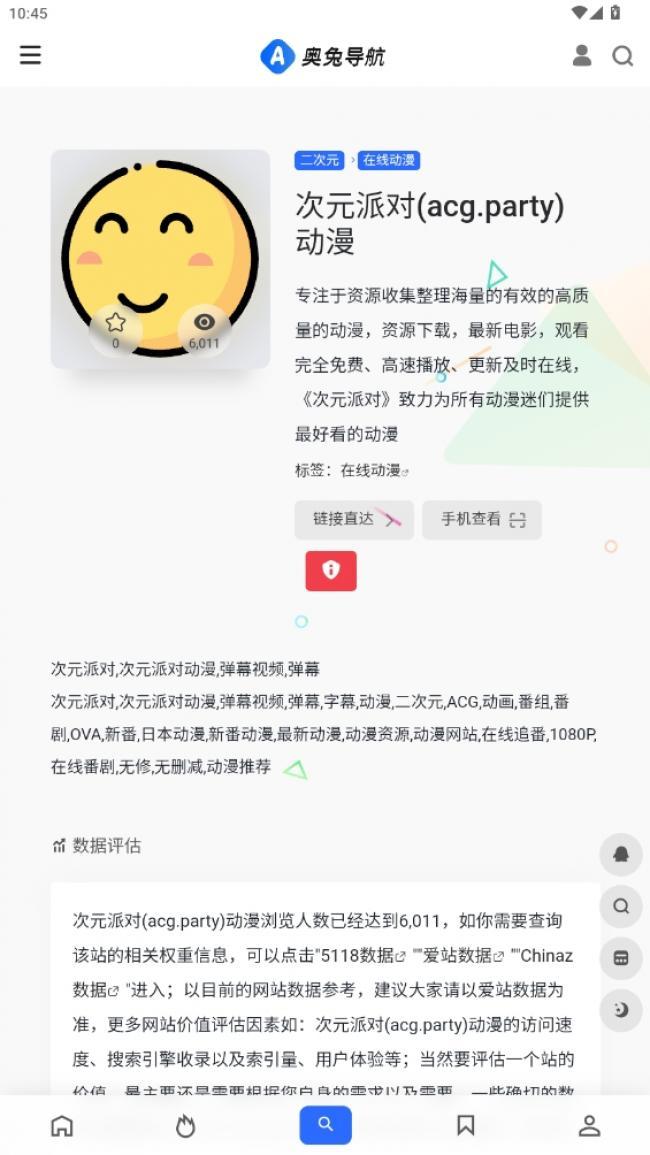Image resolution: width=650 pixels, height=1155 pixels.
Task: Open the bookmarks tab in bottom bar
Action: [465, 1126]
